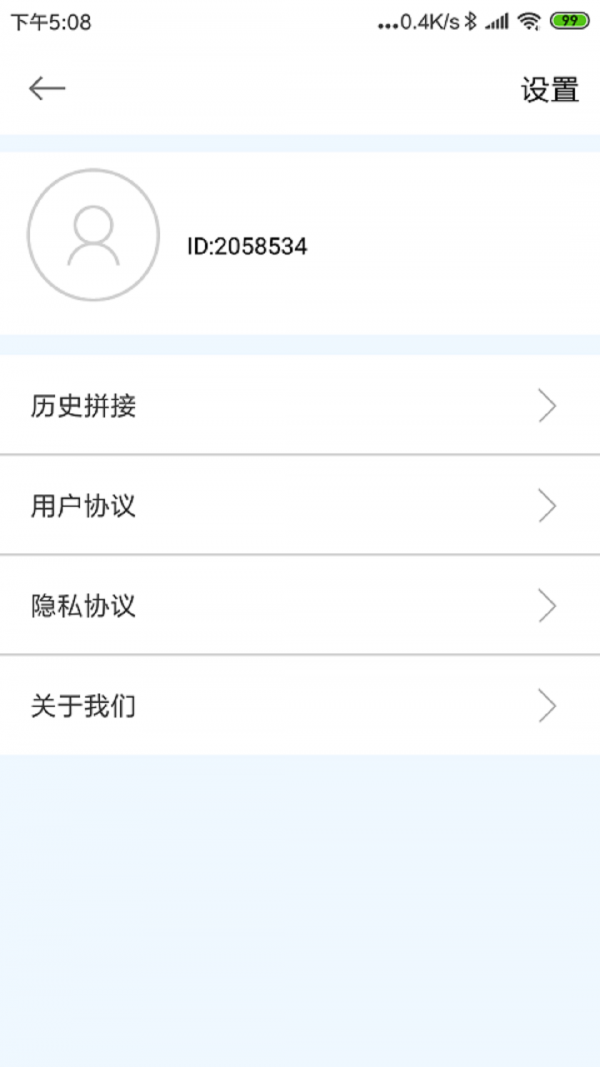Viewport: 600px width, 1067px height.
Task: Tap the profile avatar placeholder
Action: point(93,236)
